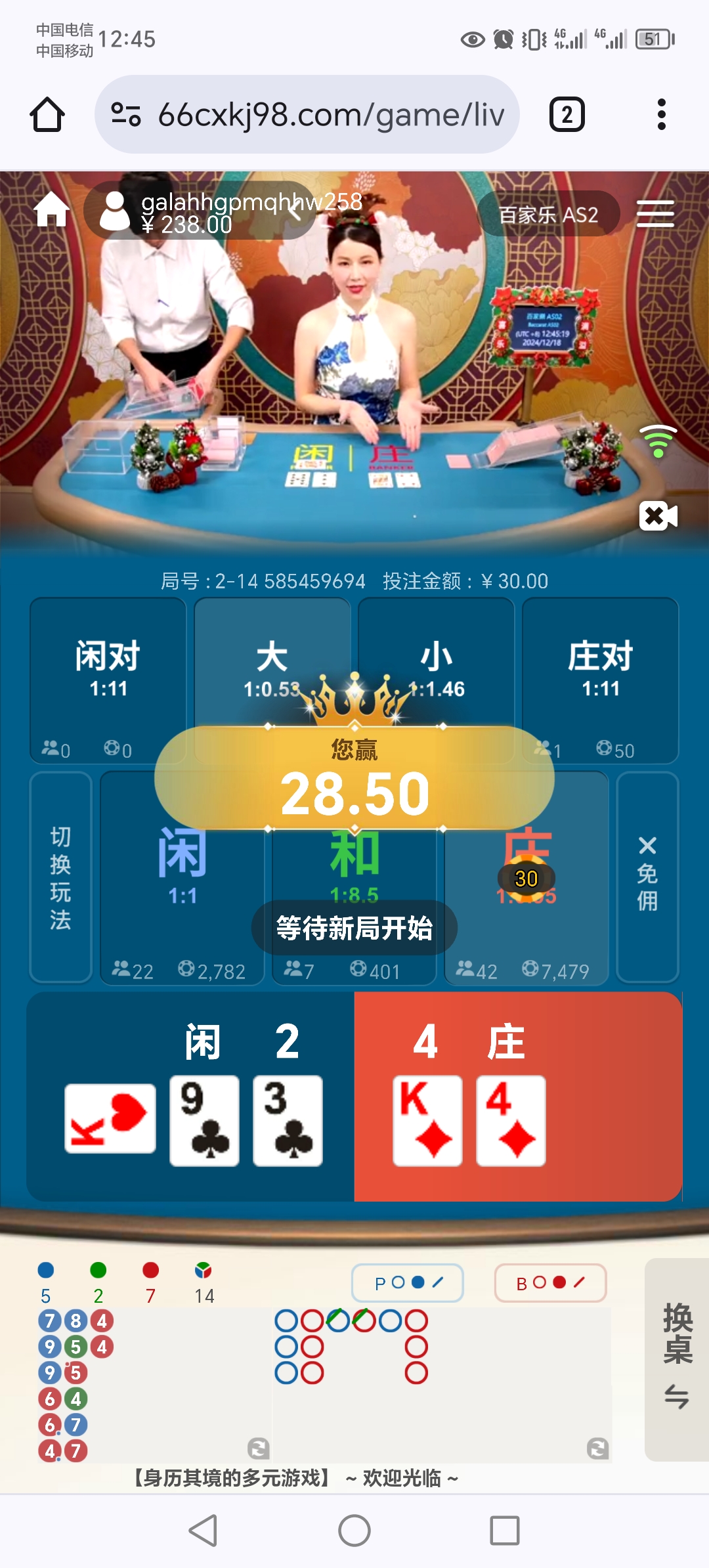Return to the game lobby home icon
The image size is (709, 1568).
52,211
